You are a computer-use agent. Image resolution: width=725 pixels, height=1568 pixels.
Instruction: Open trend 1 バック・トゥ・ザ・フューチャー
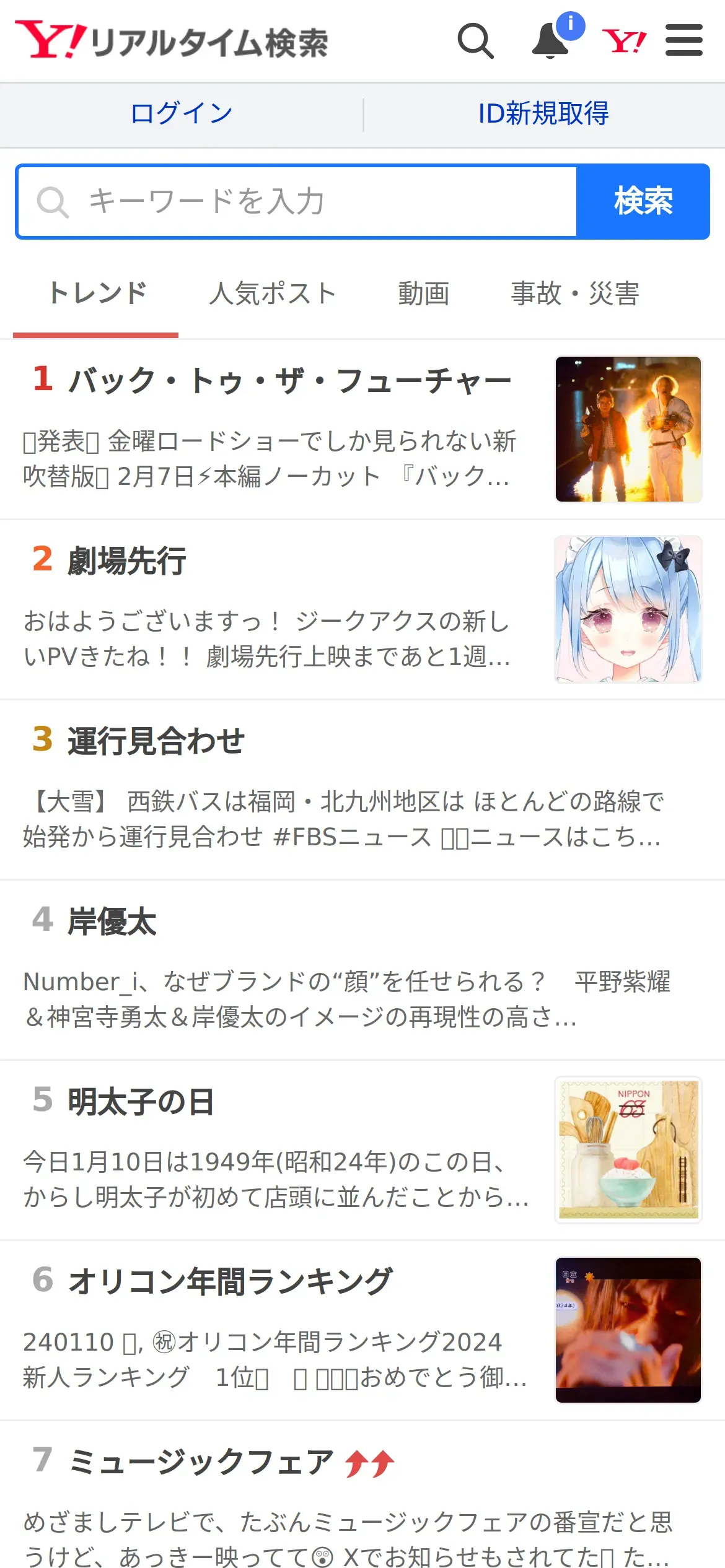pos(362,430)
